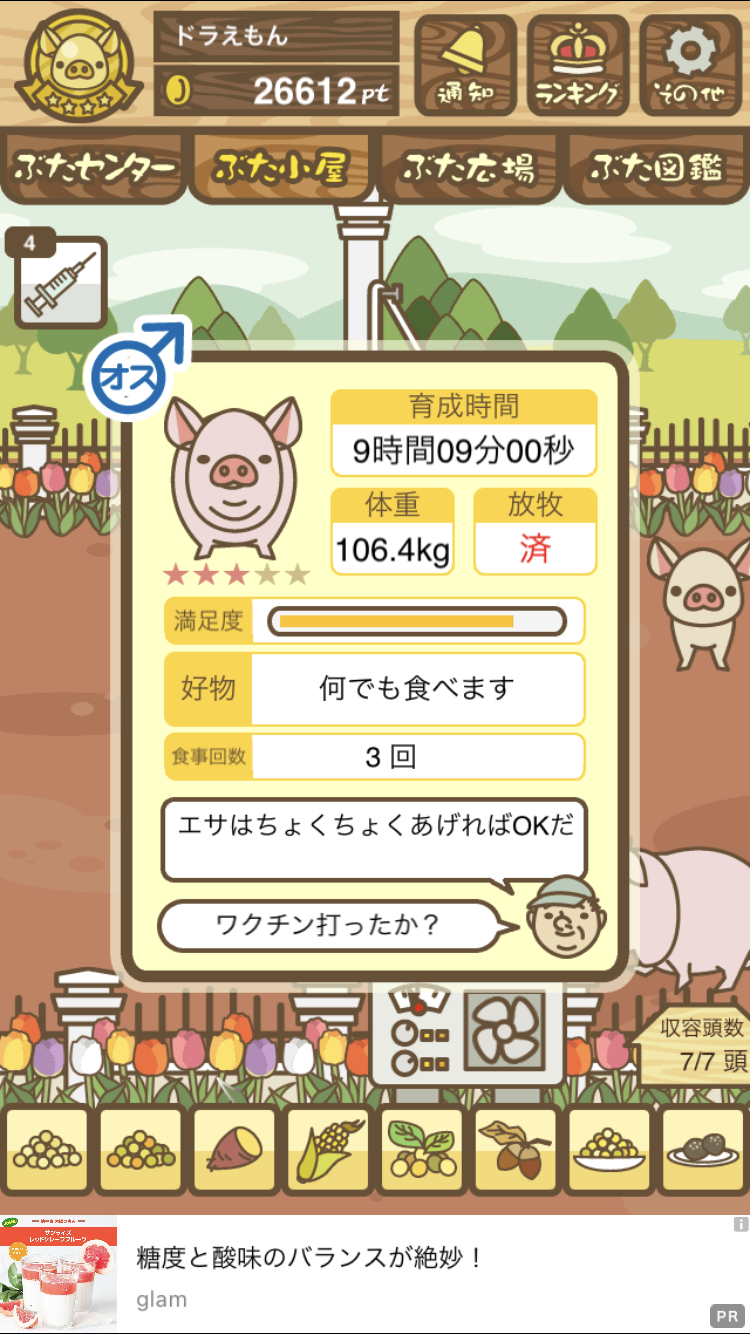
Task: Go to the ぶた広場 tab
Action: (469, 167)
